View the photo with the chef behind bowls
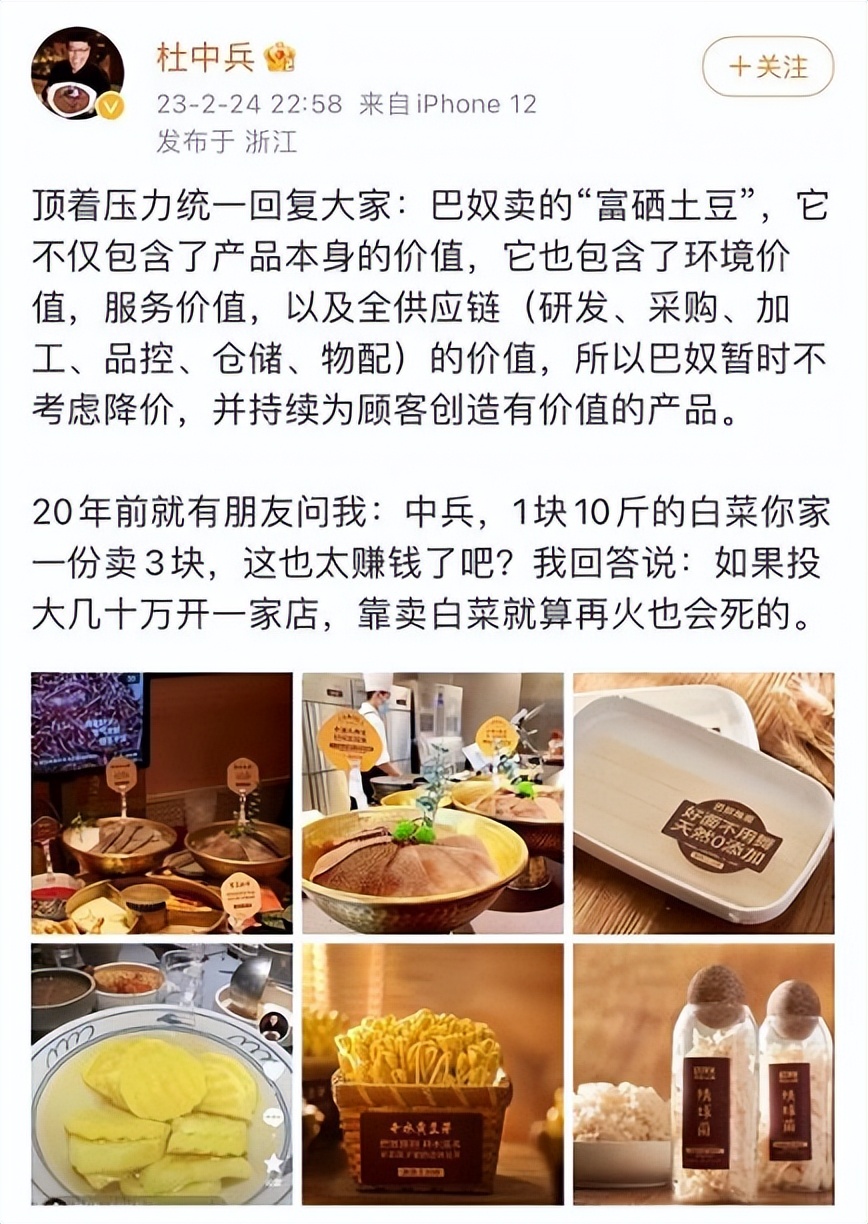The width and height of the screenshot is (868, 1224). pos(432,802)
